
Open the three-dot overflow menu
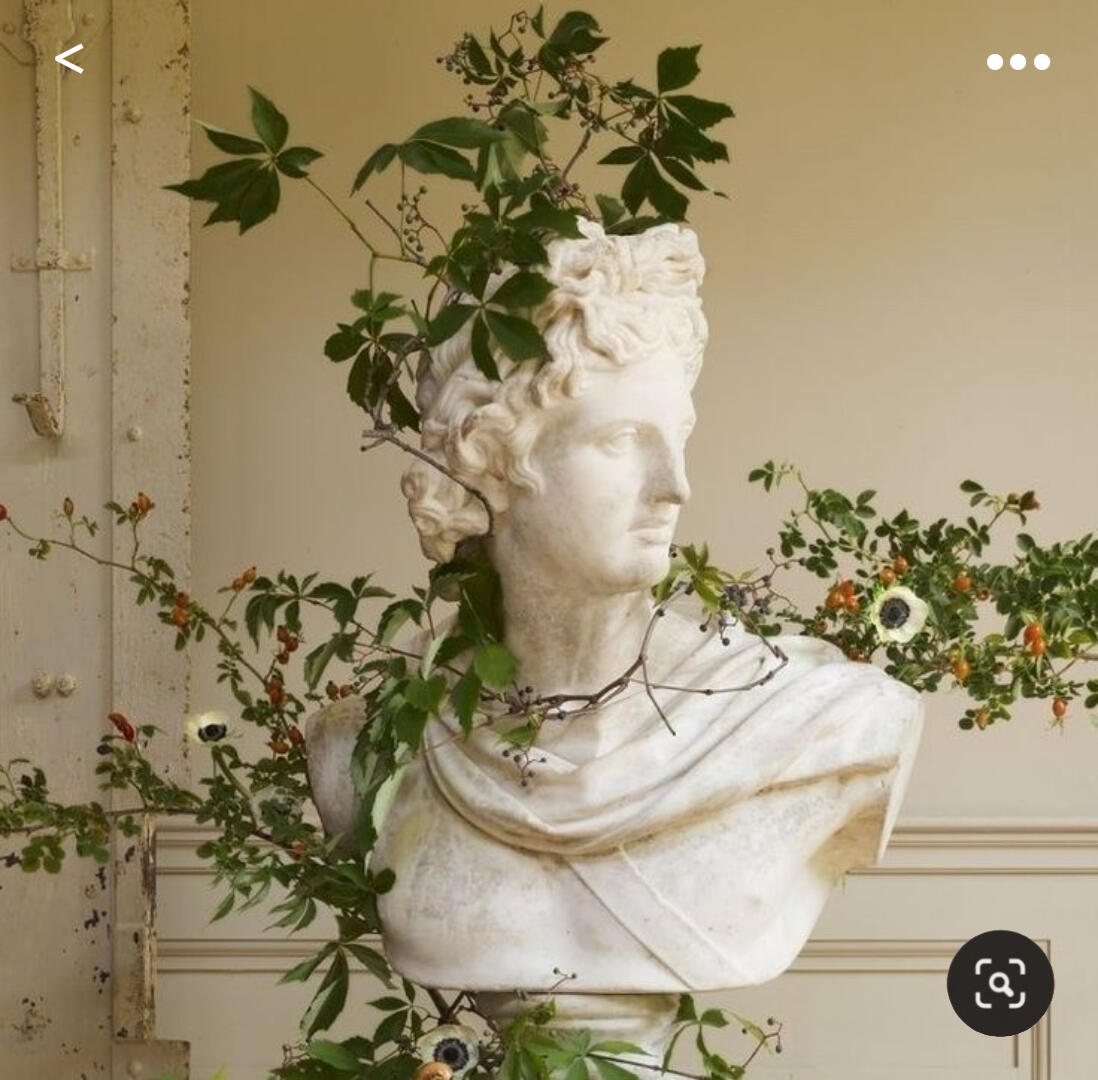coord(1018,62)
